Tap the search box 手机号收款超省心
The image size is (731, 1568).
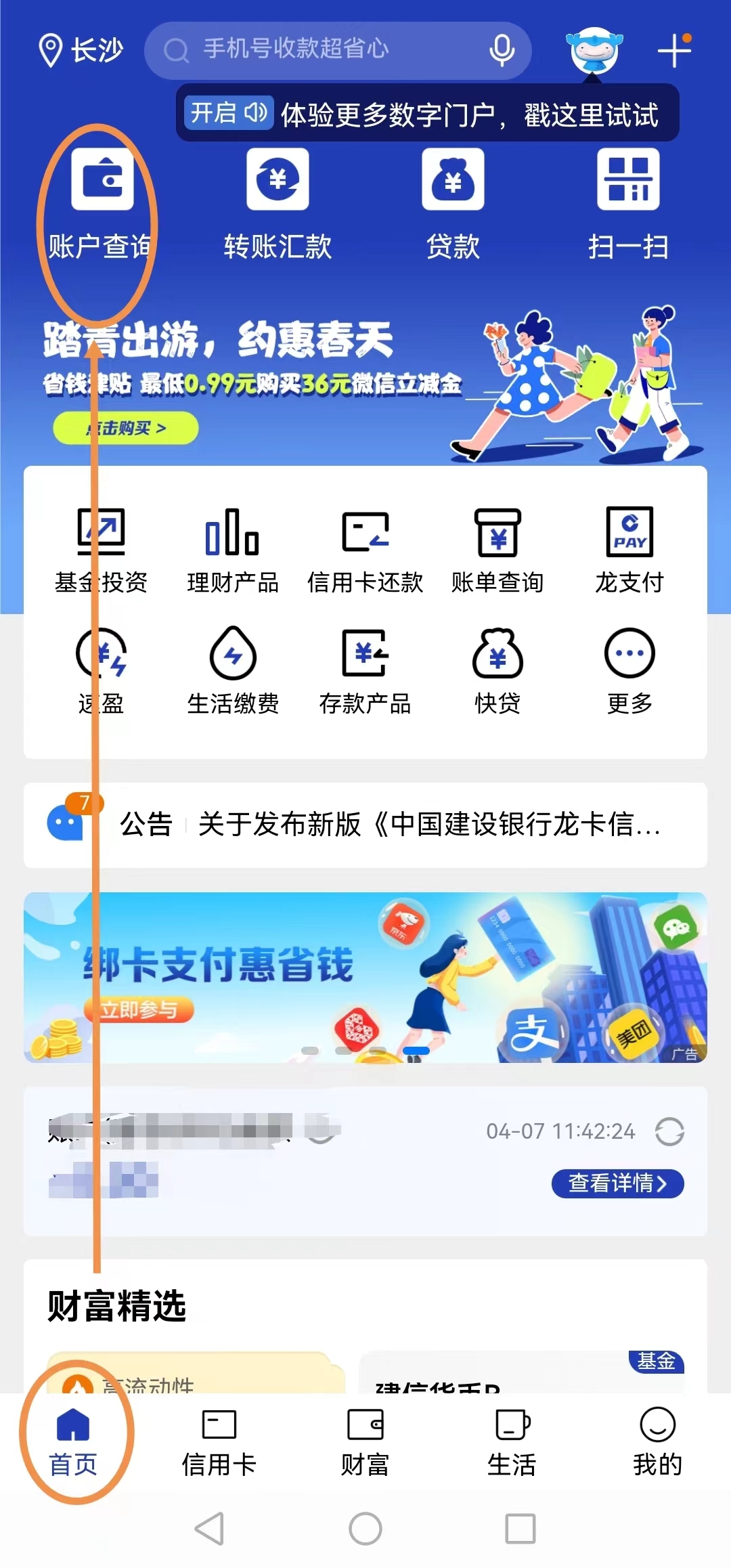[x=318, y=50]
